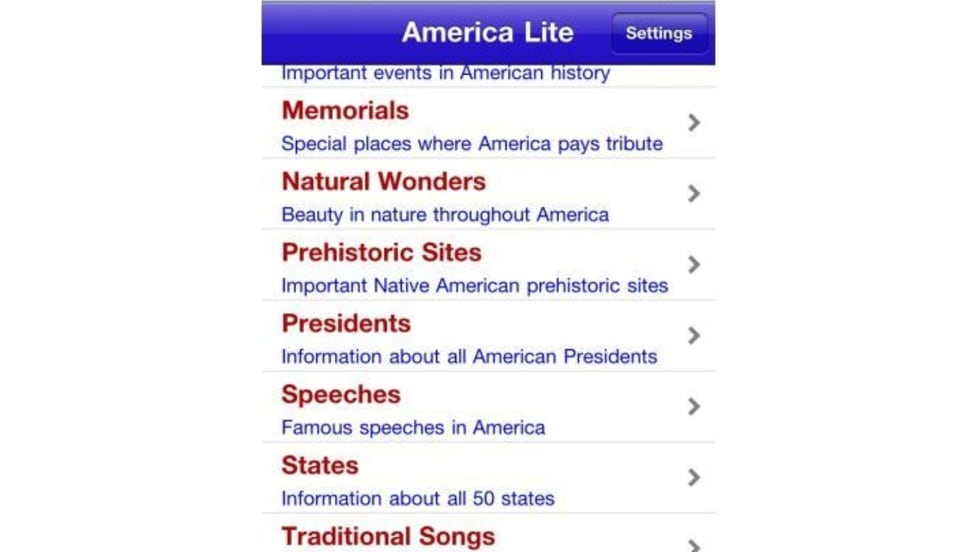Select the Natural Wonders row

click(488, 195)
